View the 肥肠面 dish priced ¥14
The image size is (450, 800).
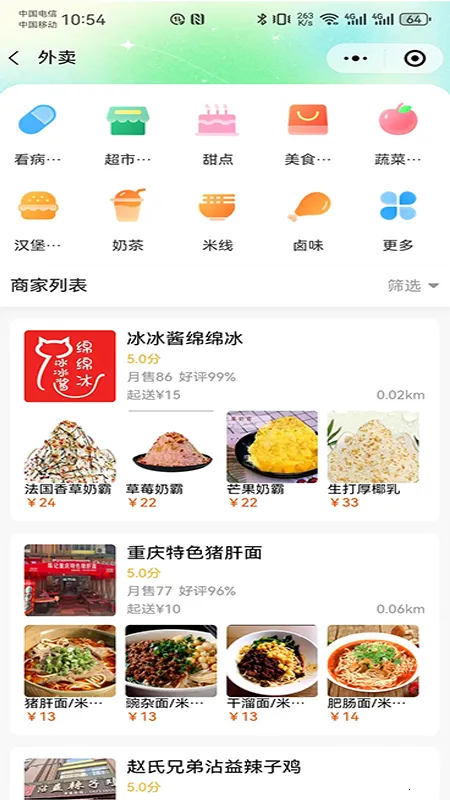(x=373, y=674)
